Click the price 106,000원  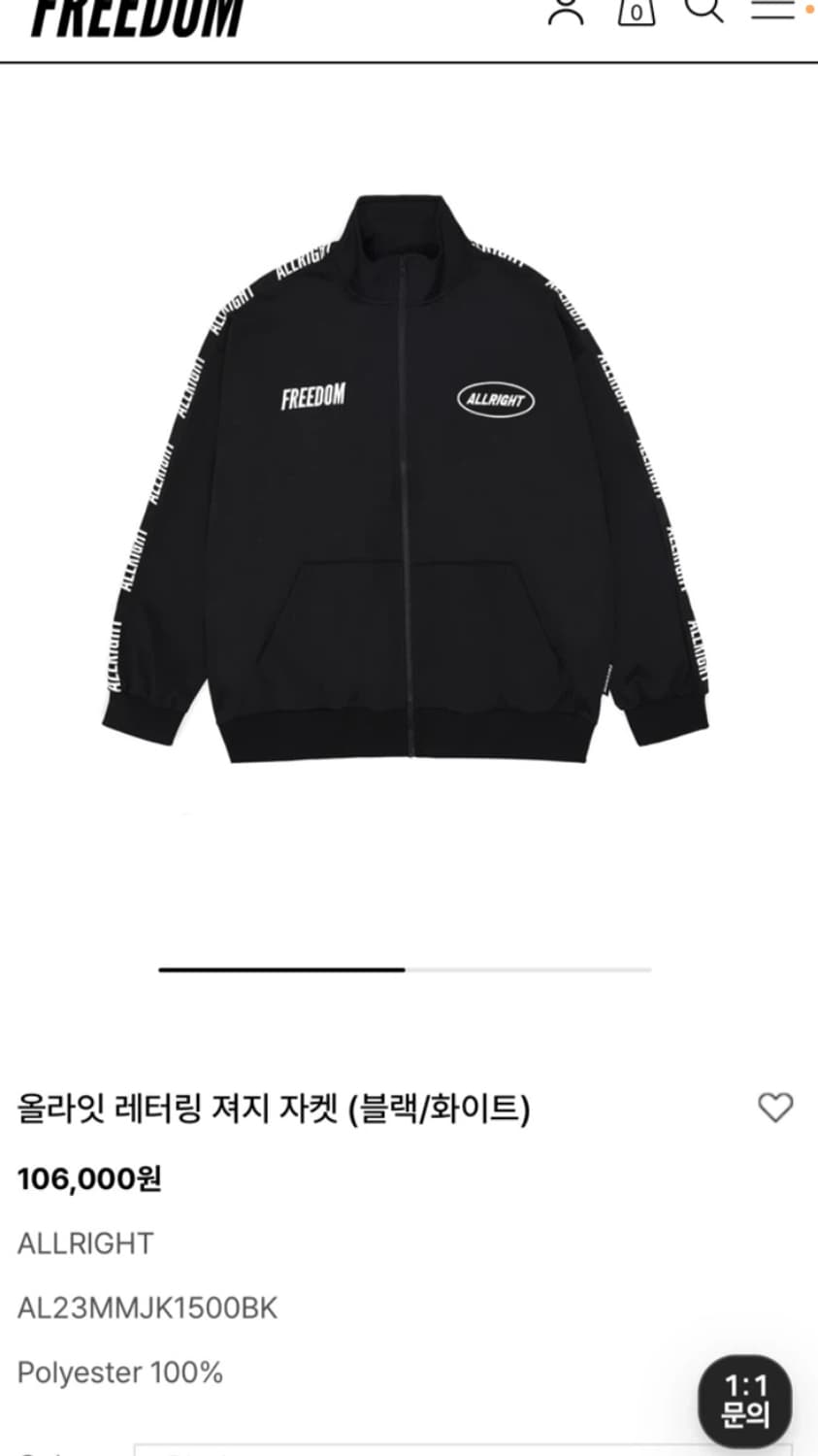(x=90, y=1178)
